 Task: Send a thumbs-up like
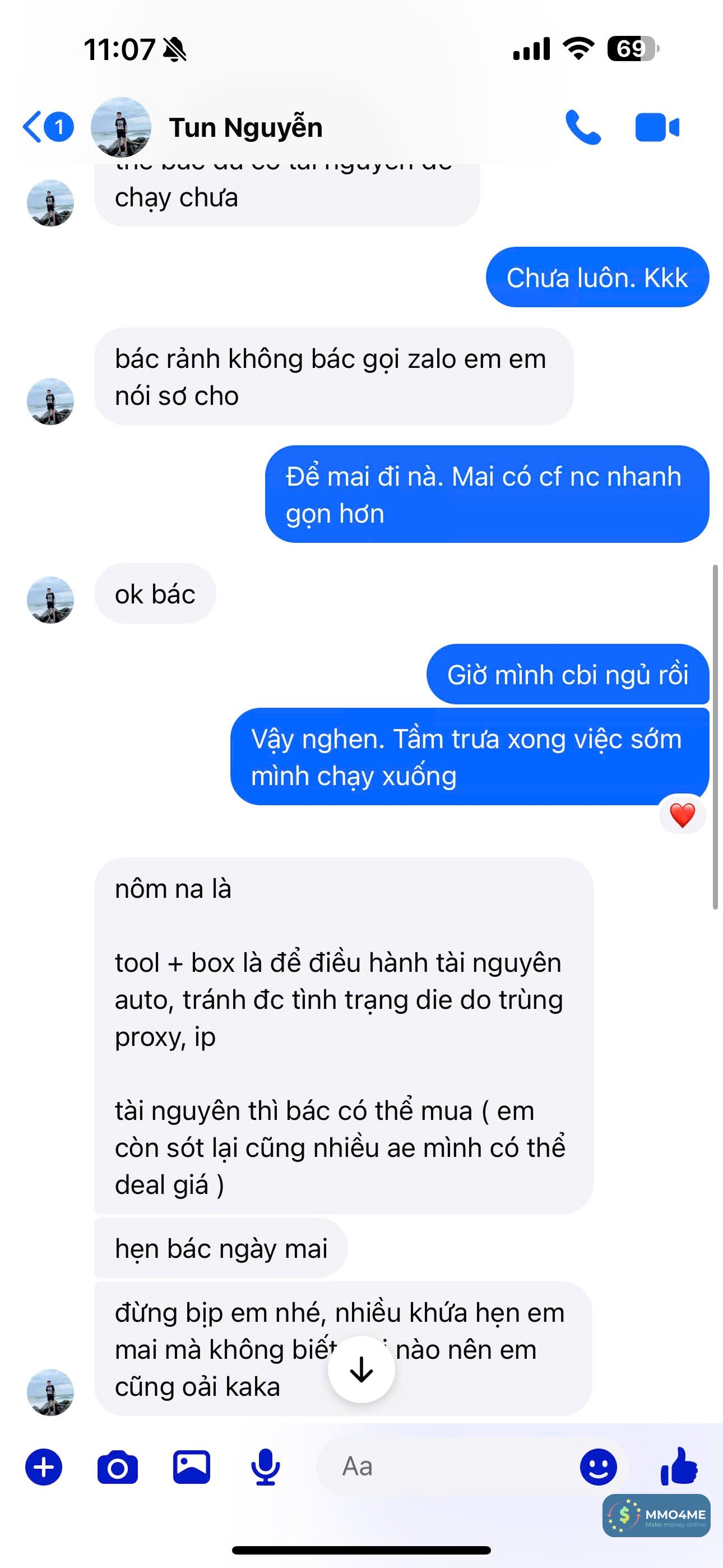click(680, 1466)
